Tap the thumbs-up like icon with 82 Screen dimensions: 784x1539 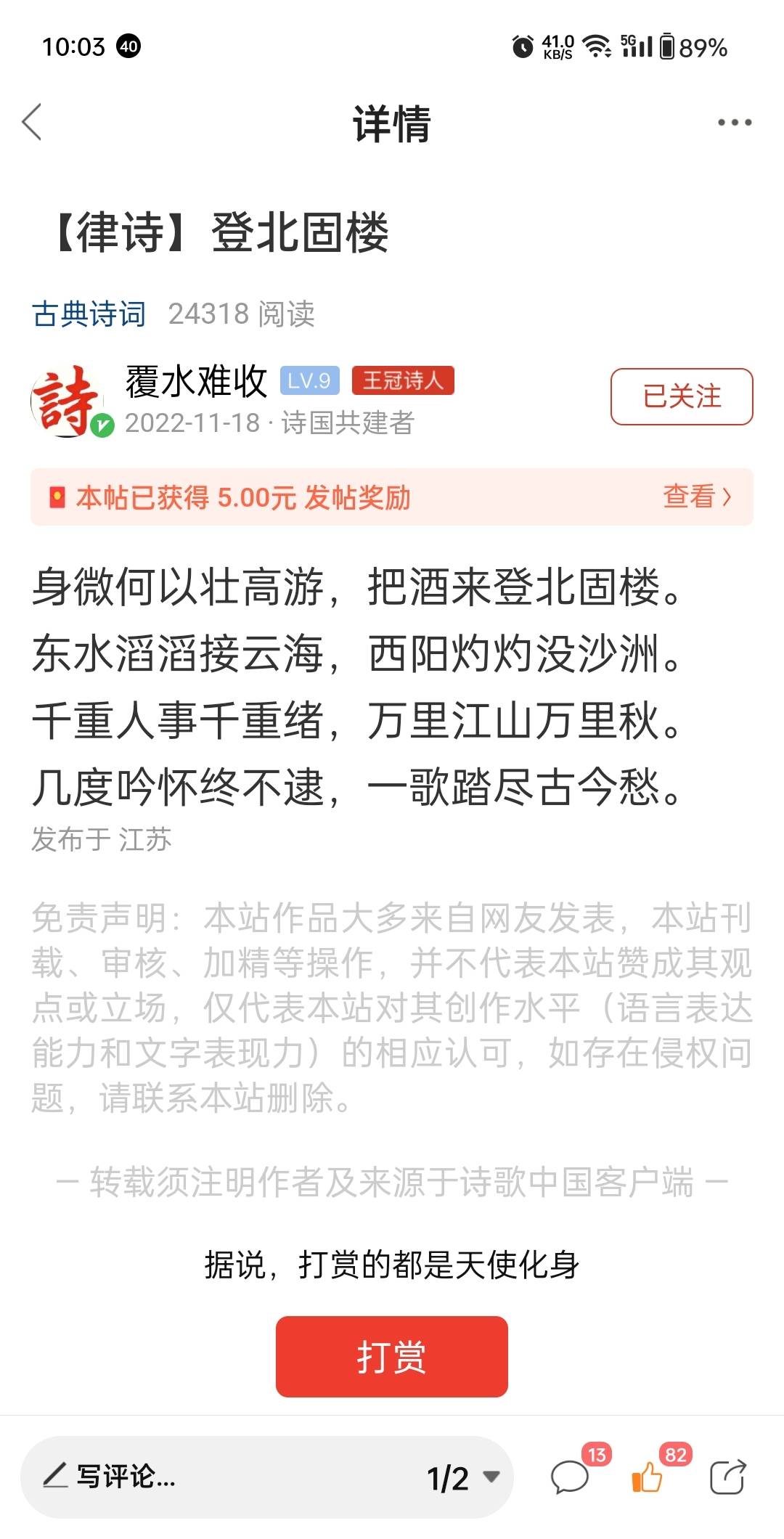(x=648, y=1477)
